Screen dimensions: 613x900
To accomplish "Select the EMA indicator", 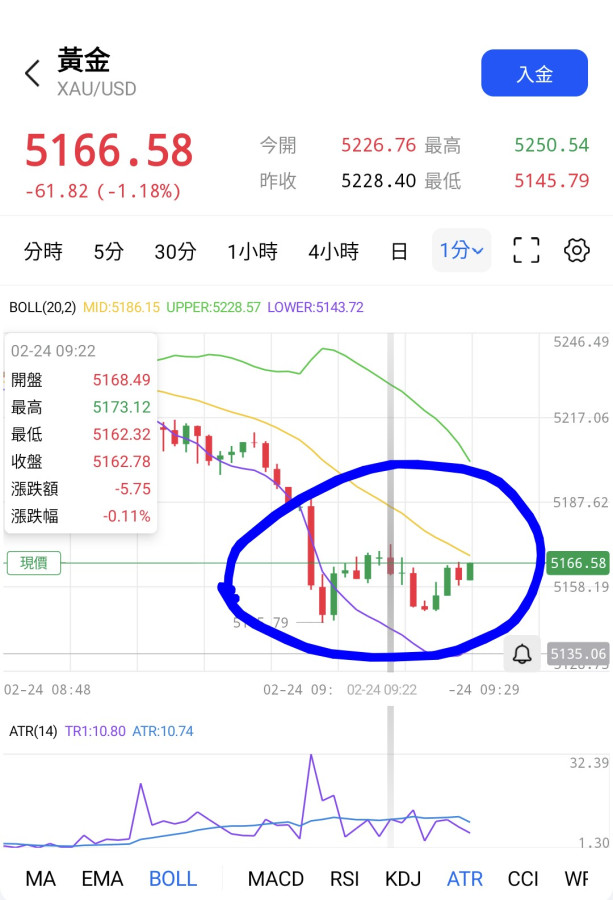I will pyautogui.click(x=102, y=879).
